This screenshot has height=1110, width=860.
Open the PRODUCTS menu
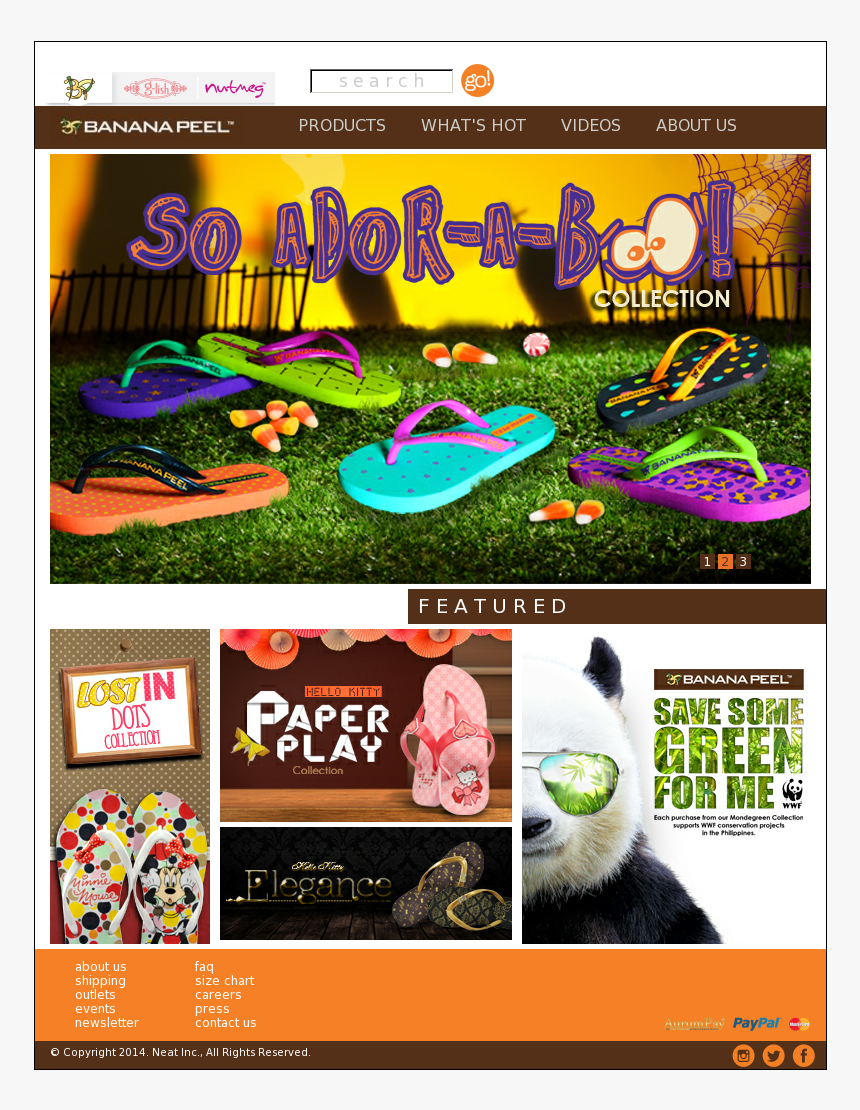coord(342,126)
